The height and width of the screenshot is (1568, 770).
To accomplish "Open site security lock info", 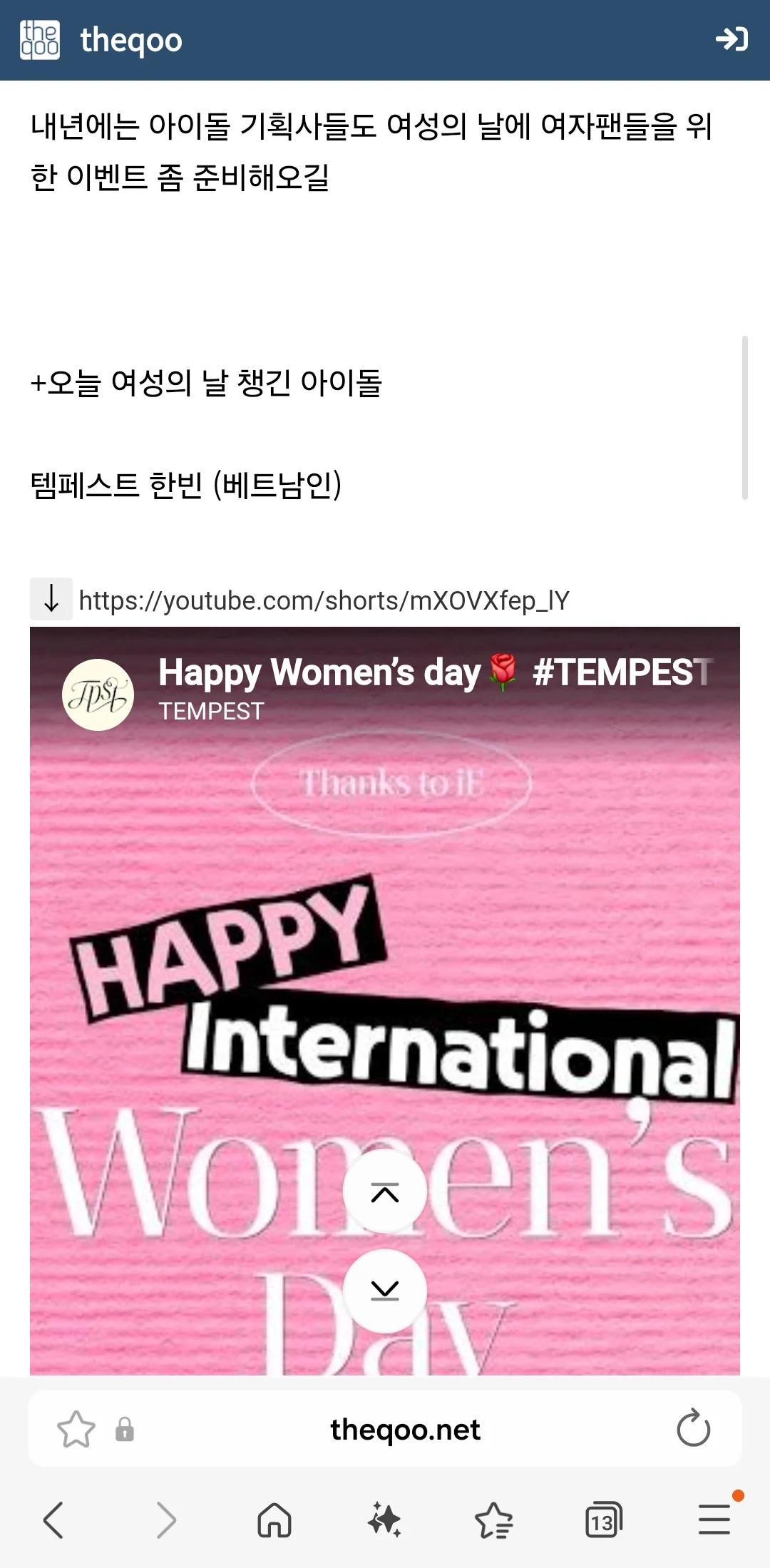I will click(x=125, y=1429).
